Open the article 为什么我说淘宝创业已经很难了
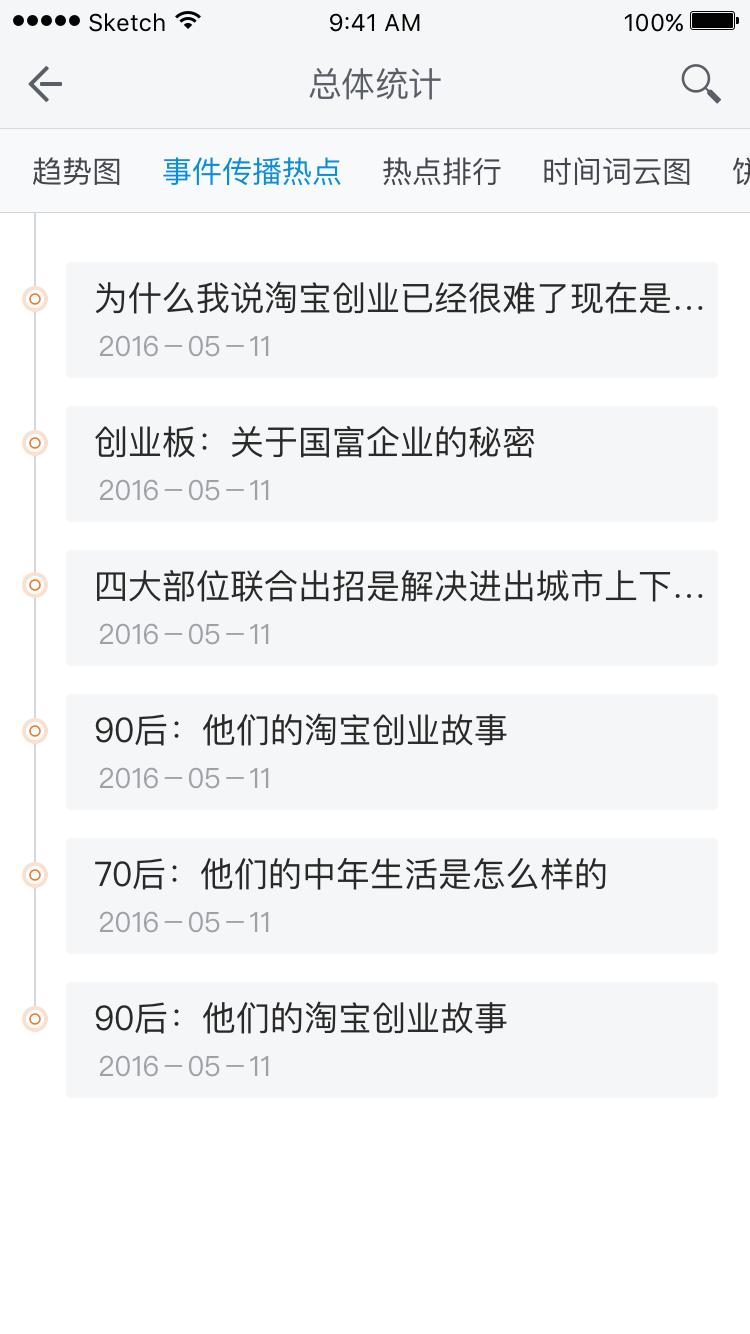The width and height of the screenshot is (750, 1334). pyautogui.click(x=392, y=320)
